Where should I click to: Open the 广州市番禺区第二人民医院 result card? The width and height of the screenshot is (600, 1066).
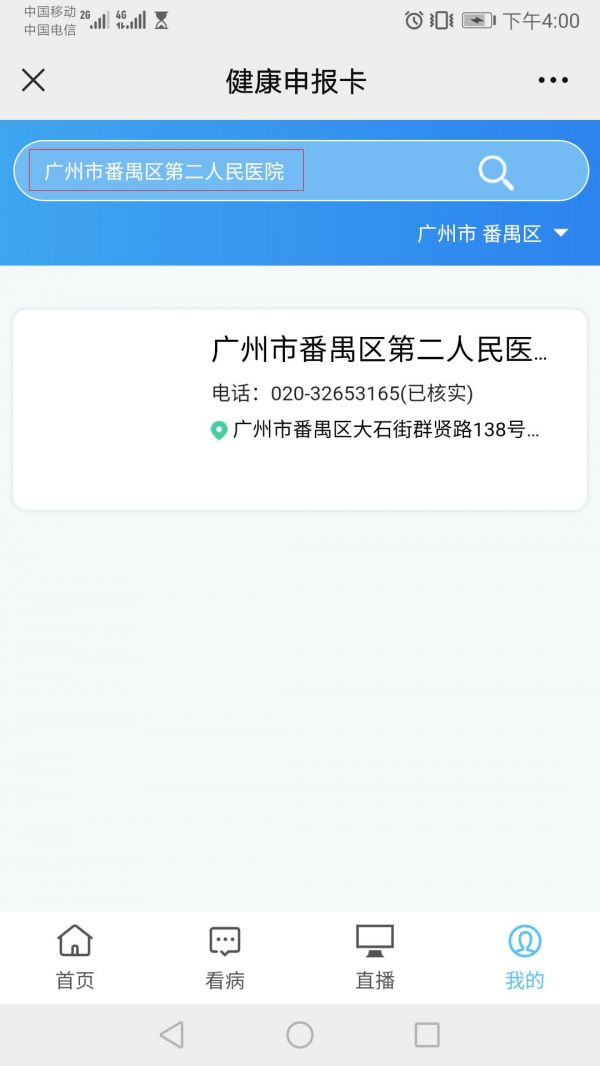tap(300, 409)
